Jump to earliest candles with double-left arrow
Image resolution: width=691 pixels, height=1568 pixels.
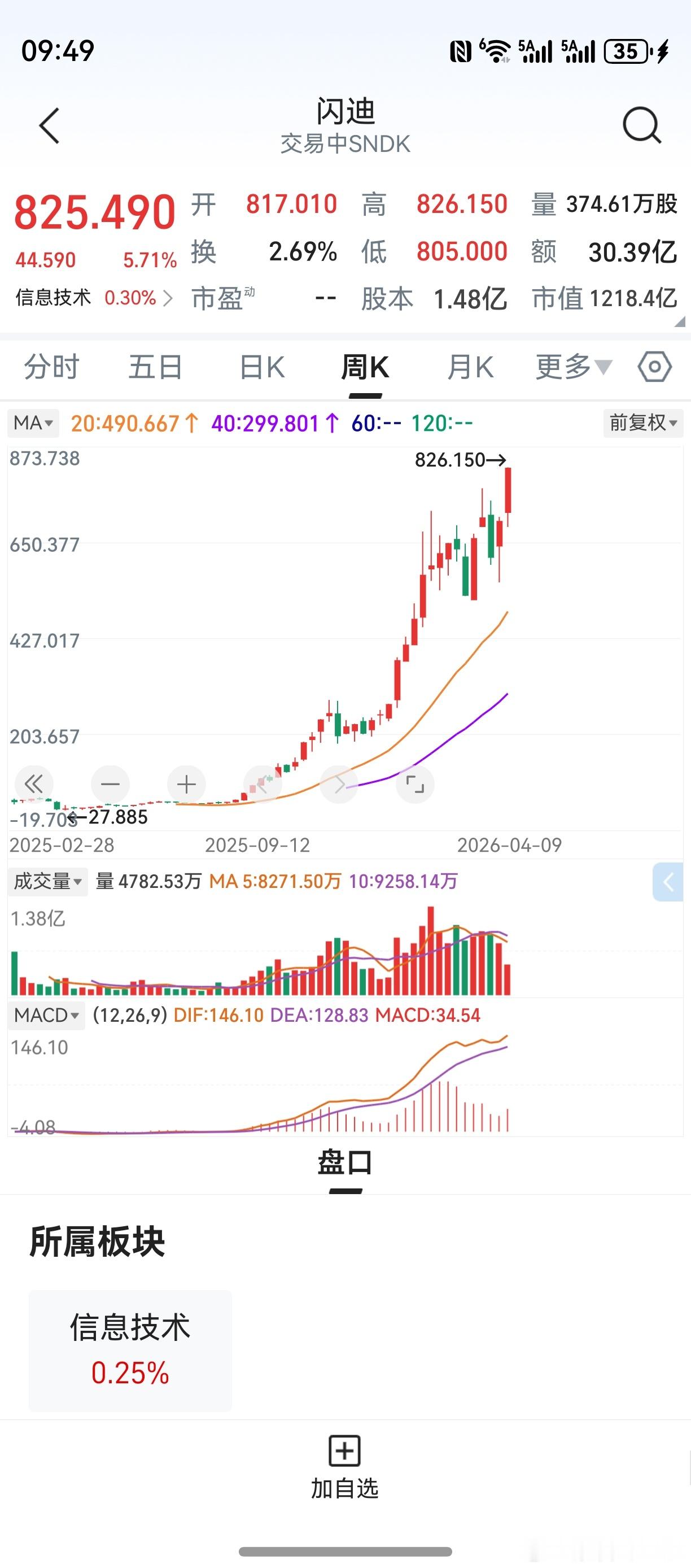coord(34,785)
